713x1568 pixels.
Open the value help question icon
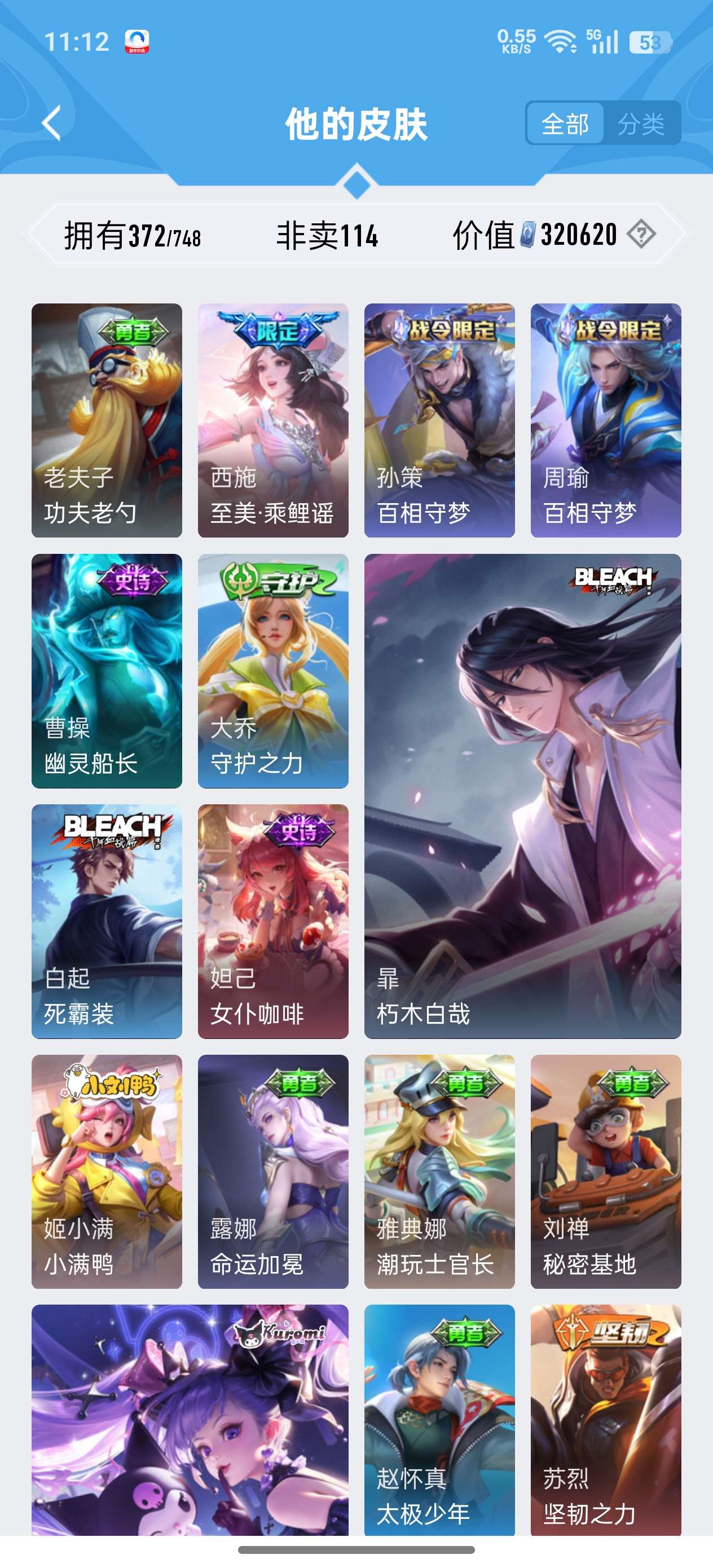pyautogui.click(x=641, y=234)
